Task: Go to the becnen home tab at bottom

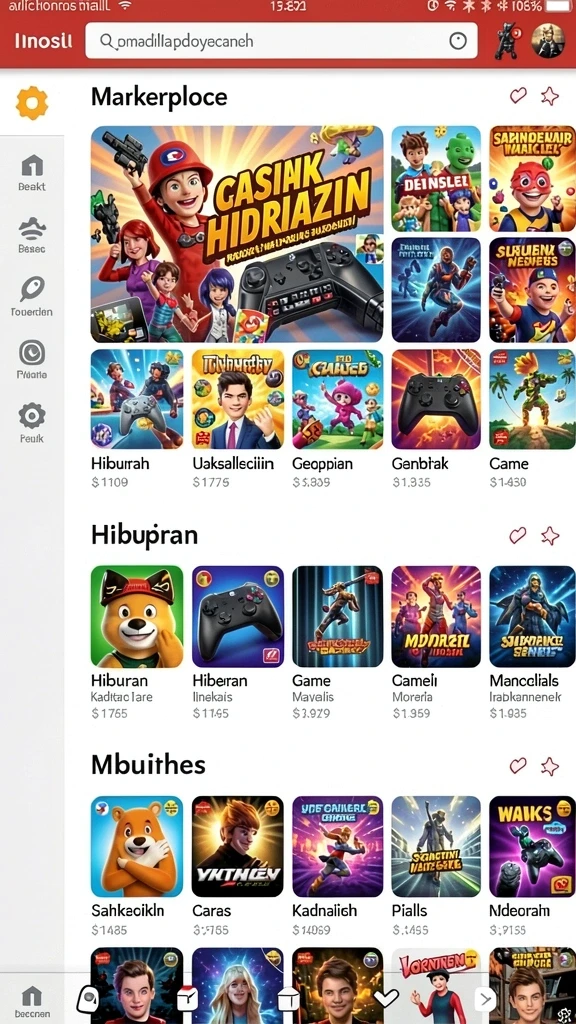Action: [x=32, y=1002]
